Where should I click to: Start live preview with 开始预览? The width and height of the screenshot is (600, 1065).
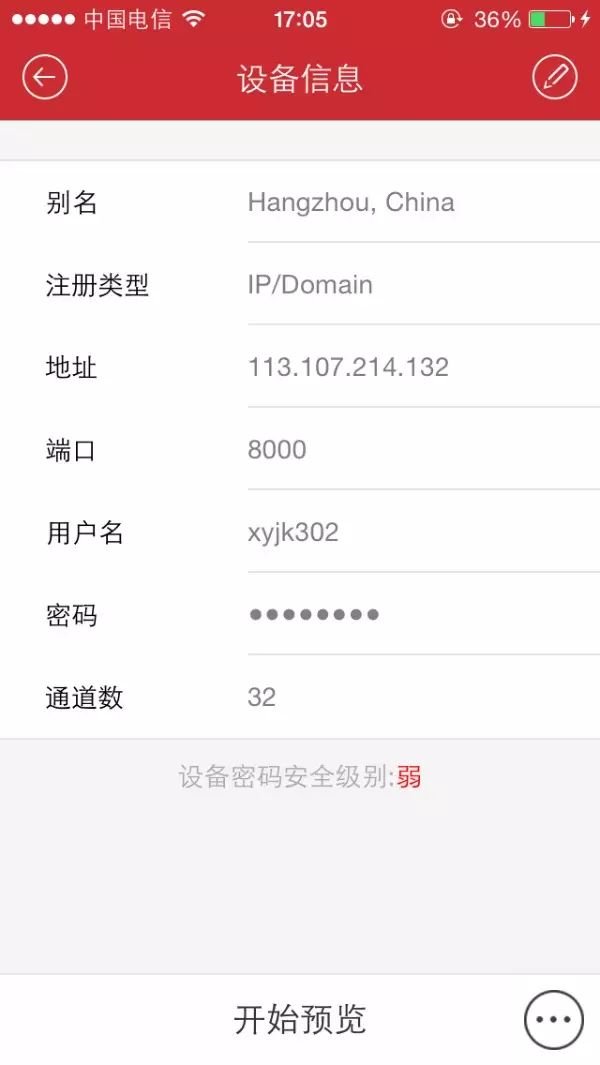pos(300,1020)
